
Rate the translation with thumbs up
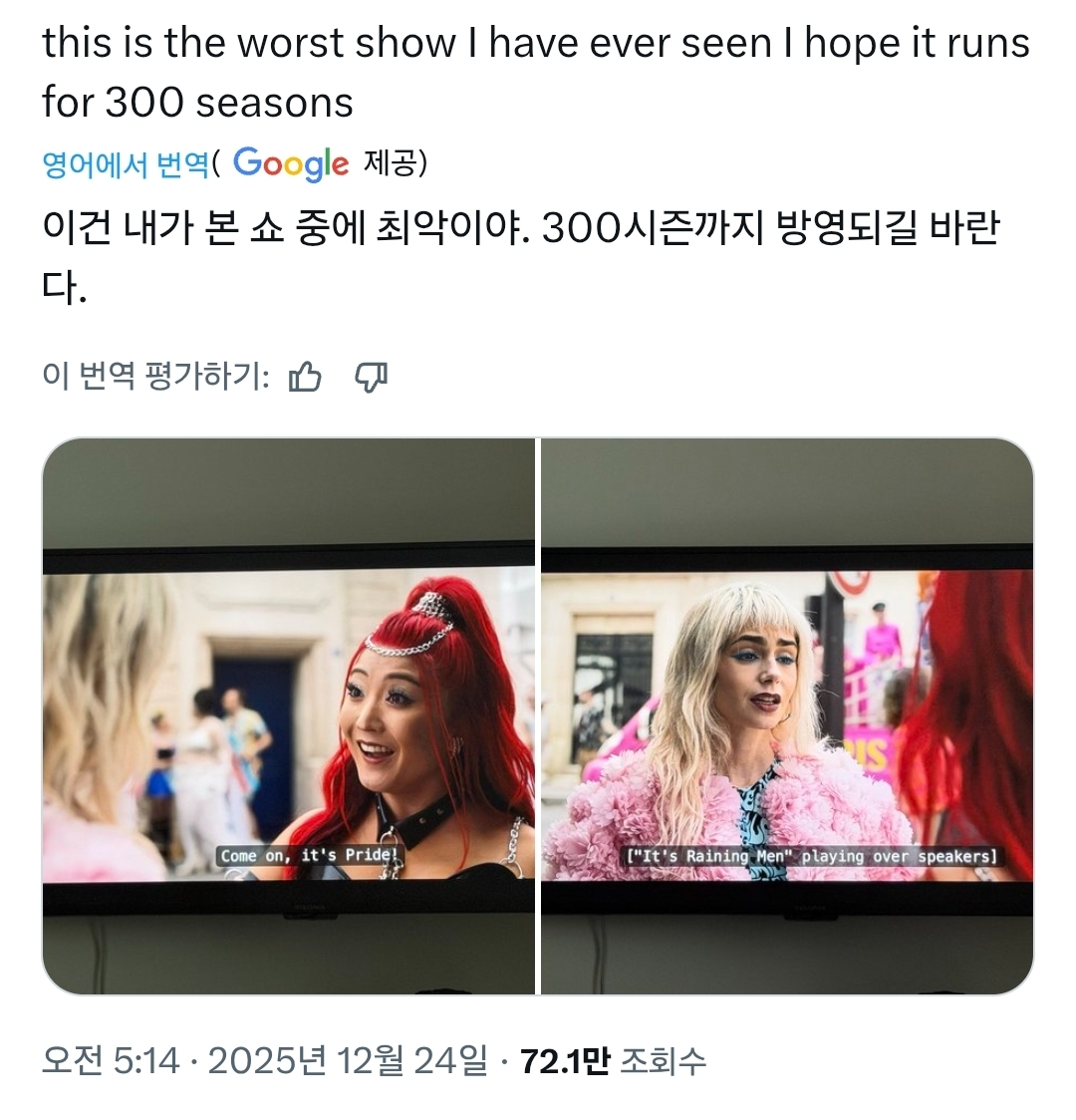pos(304,377)
